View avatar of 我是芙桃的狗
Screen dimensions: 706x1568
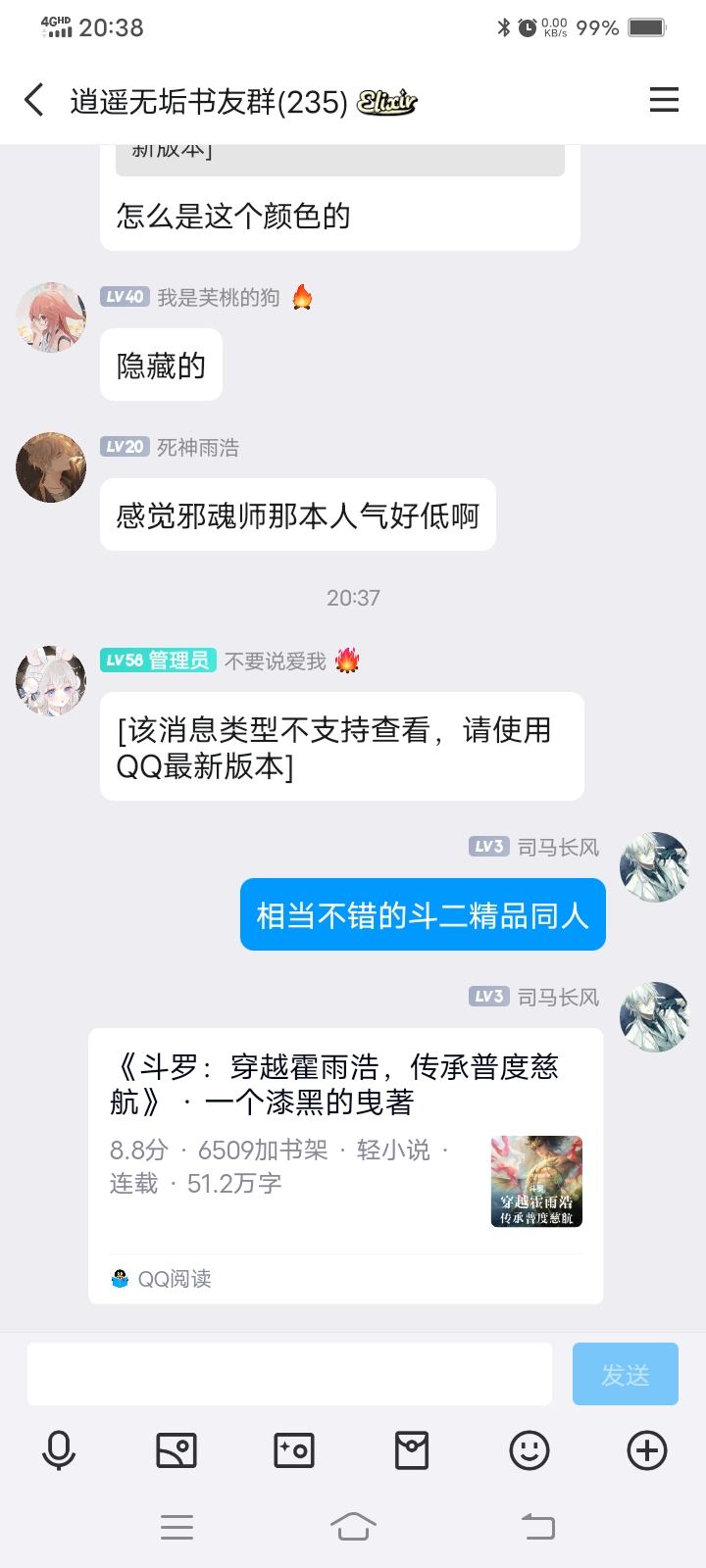(51, 318)
